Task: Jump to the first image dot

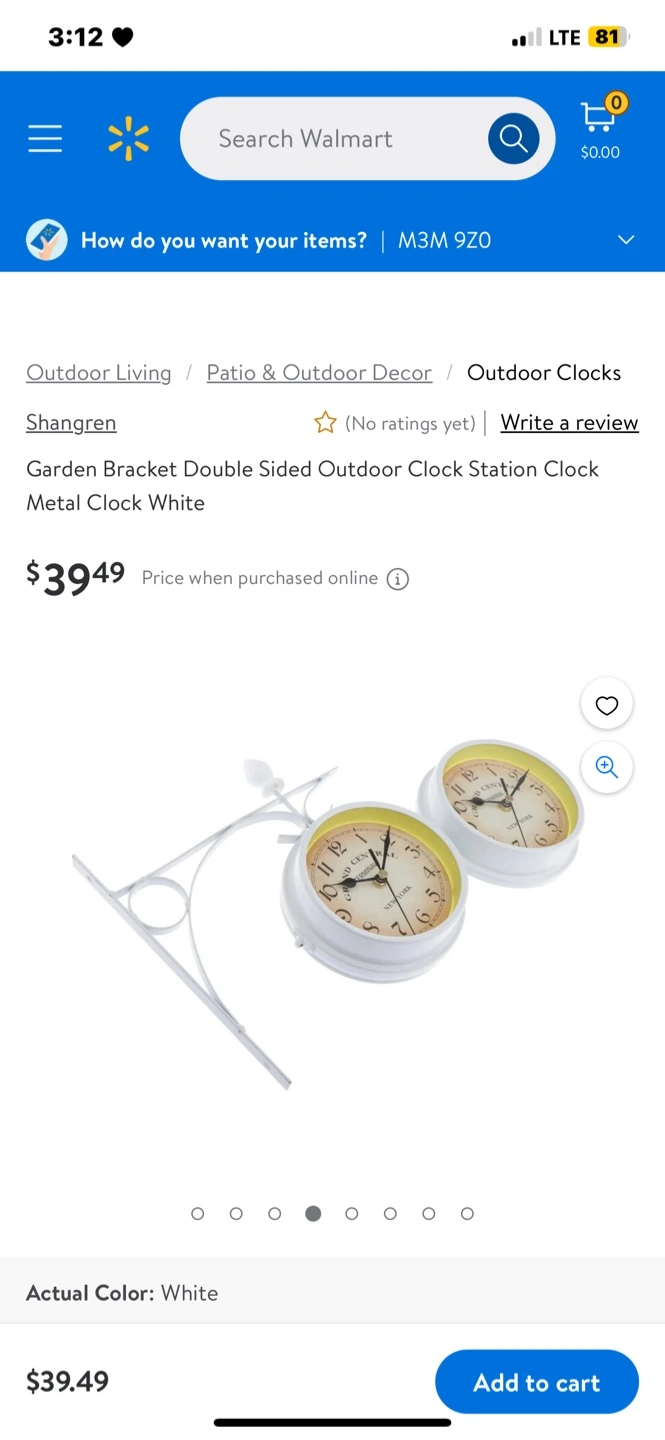Action: pos(197,1213)
